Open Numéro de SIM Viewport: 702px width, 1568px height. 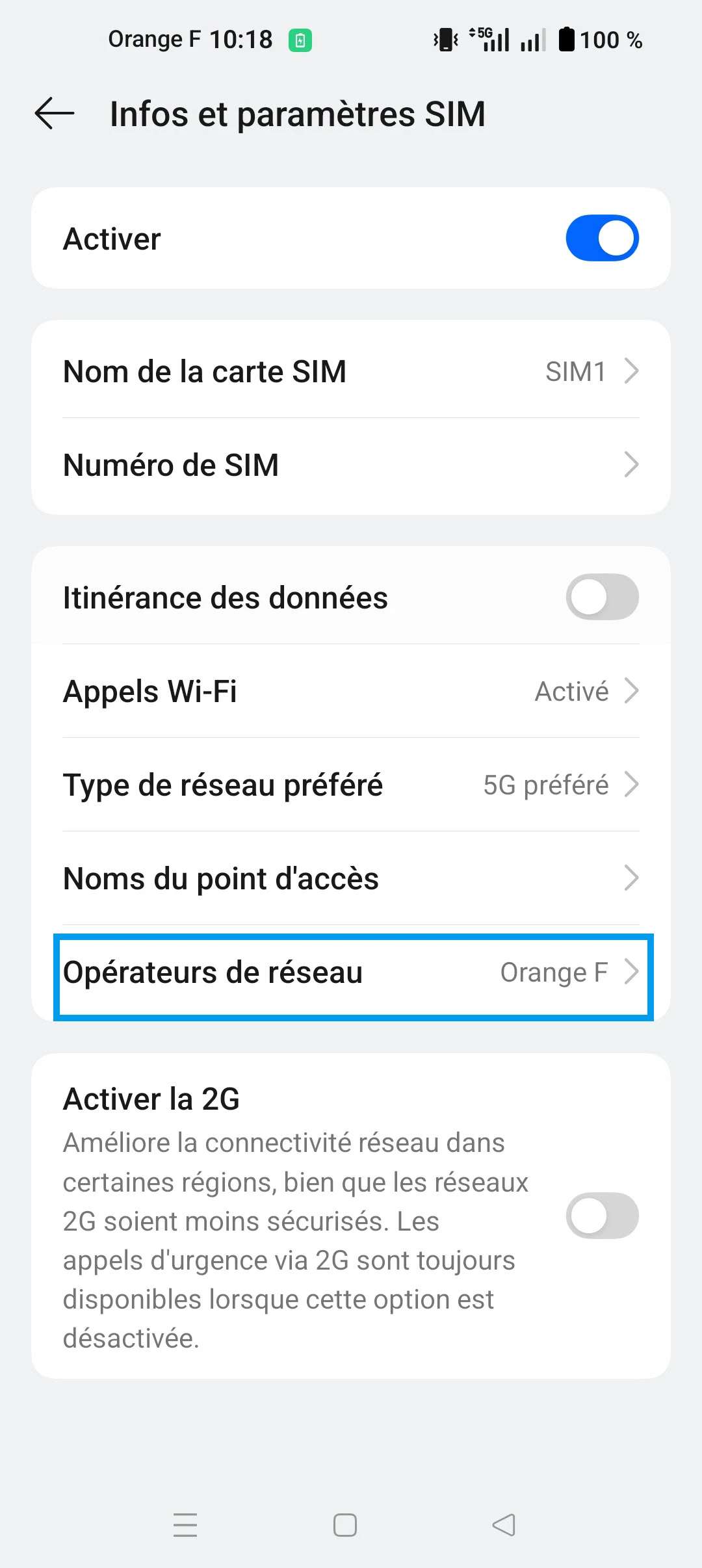[x=351, y=465]
